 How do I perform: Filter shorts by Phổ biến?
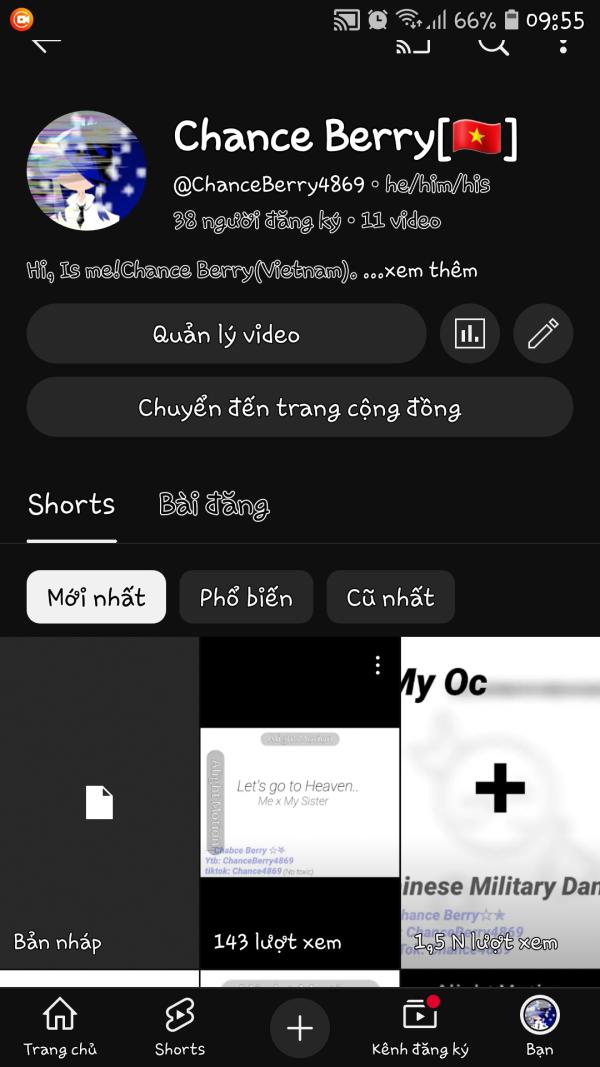click(x=246, y=598)
